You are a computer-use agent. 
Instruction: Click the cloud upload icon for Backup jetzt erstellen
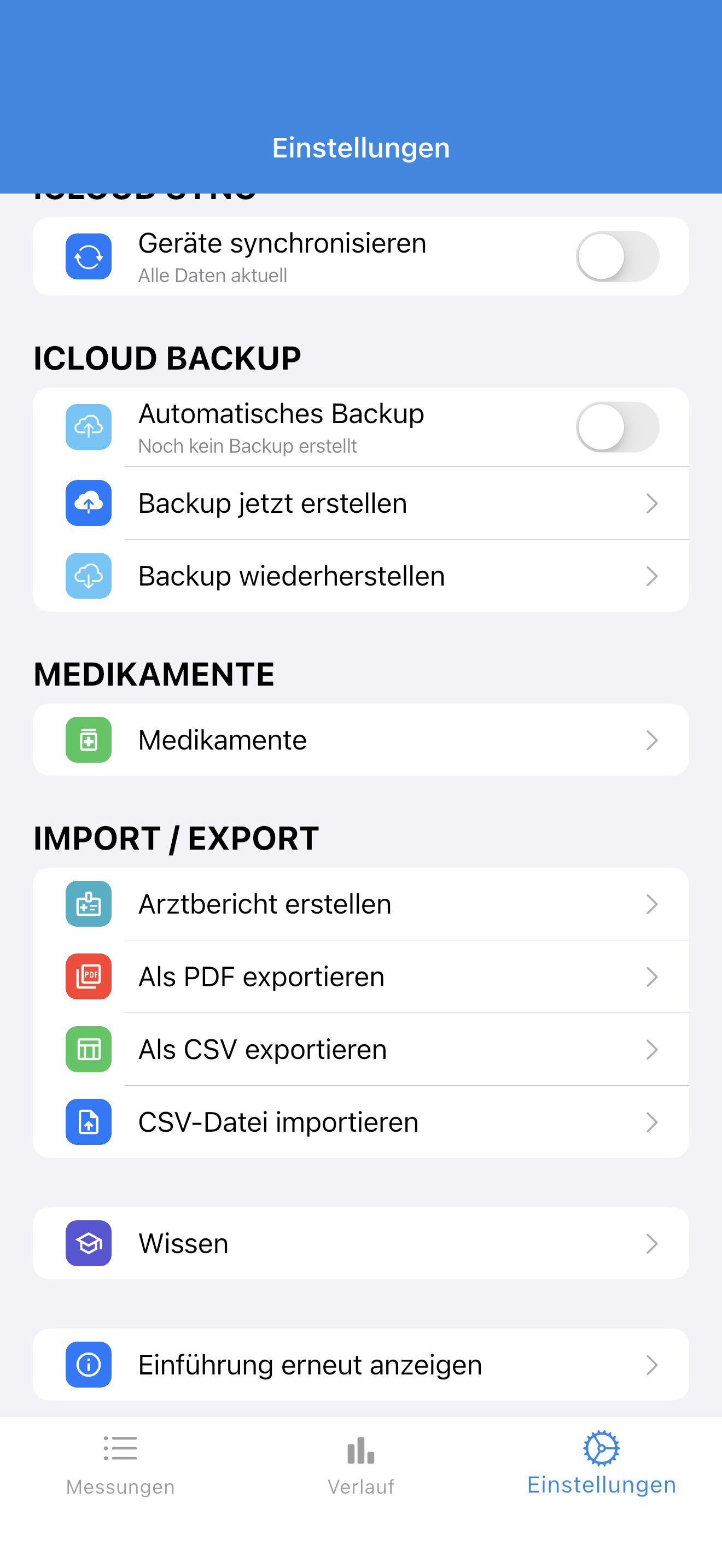tap(88, 503)
